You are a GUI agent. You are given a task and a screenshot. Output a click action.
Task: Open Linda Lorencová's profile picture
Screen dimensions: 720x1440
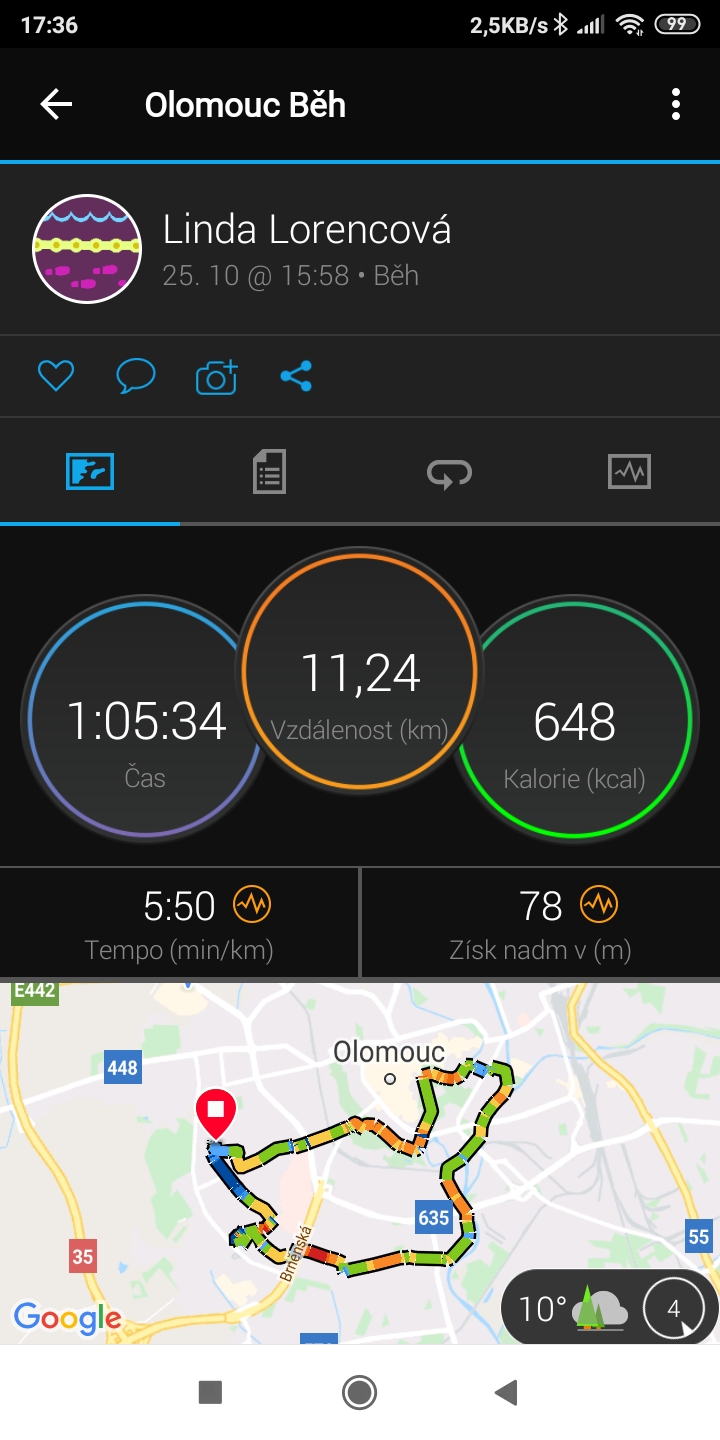87,249
